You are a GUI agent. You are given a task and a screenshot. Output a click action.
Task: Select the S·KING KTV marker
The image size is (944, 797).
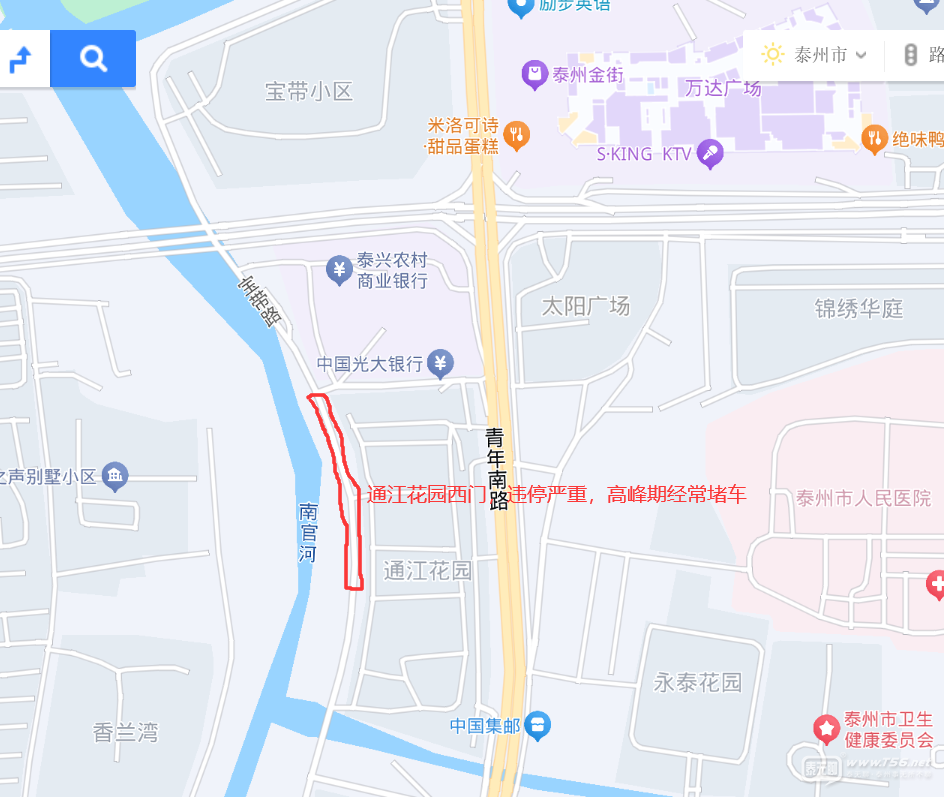709,153
